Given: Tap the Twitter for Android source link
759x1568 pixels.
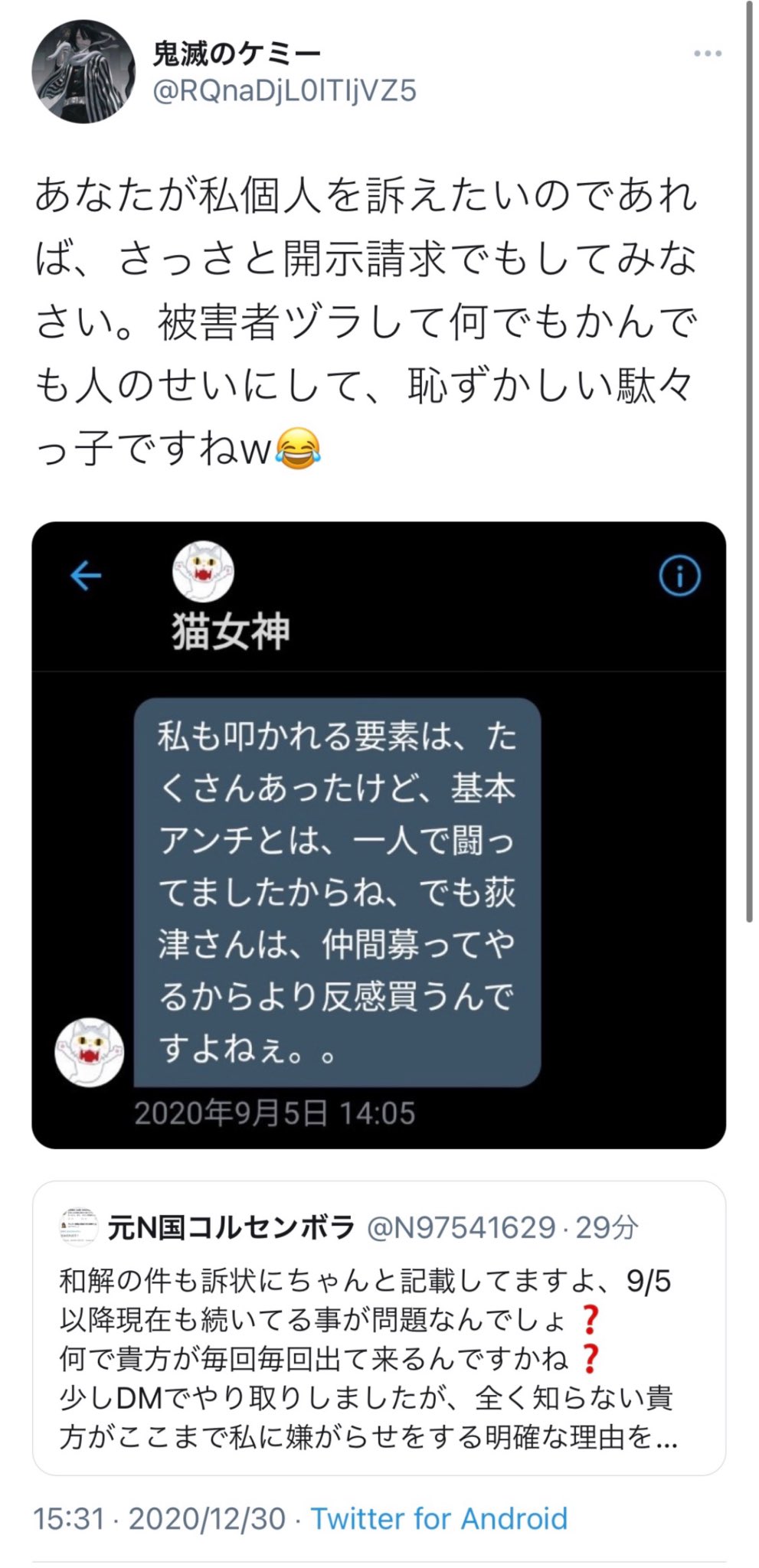Looking at the screenshot, I should 439,1518.
